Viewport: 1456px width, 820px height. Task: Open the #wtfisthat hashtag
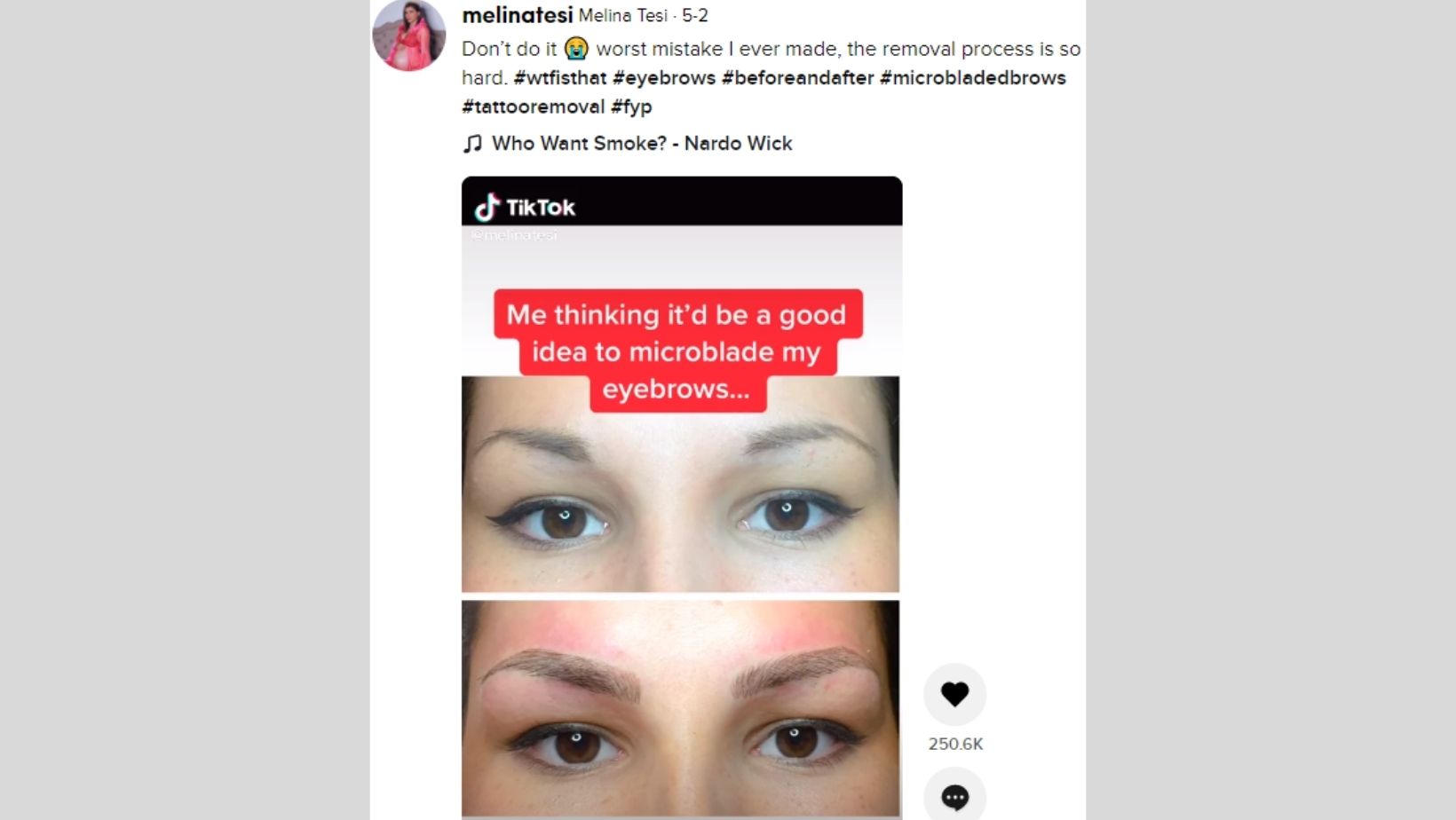click(559, 78)
